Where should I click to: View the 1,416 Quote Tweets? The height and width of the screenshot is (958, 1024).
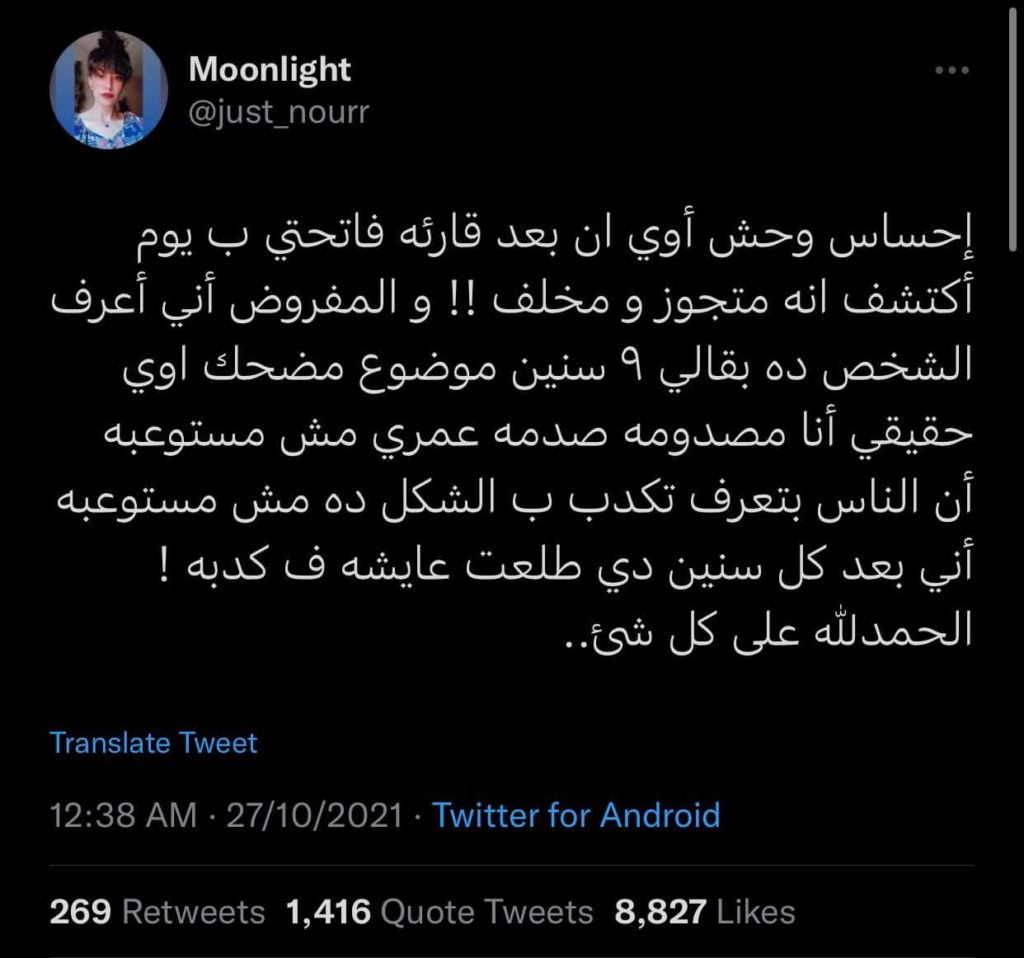tap(439, 912)
